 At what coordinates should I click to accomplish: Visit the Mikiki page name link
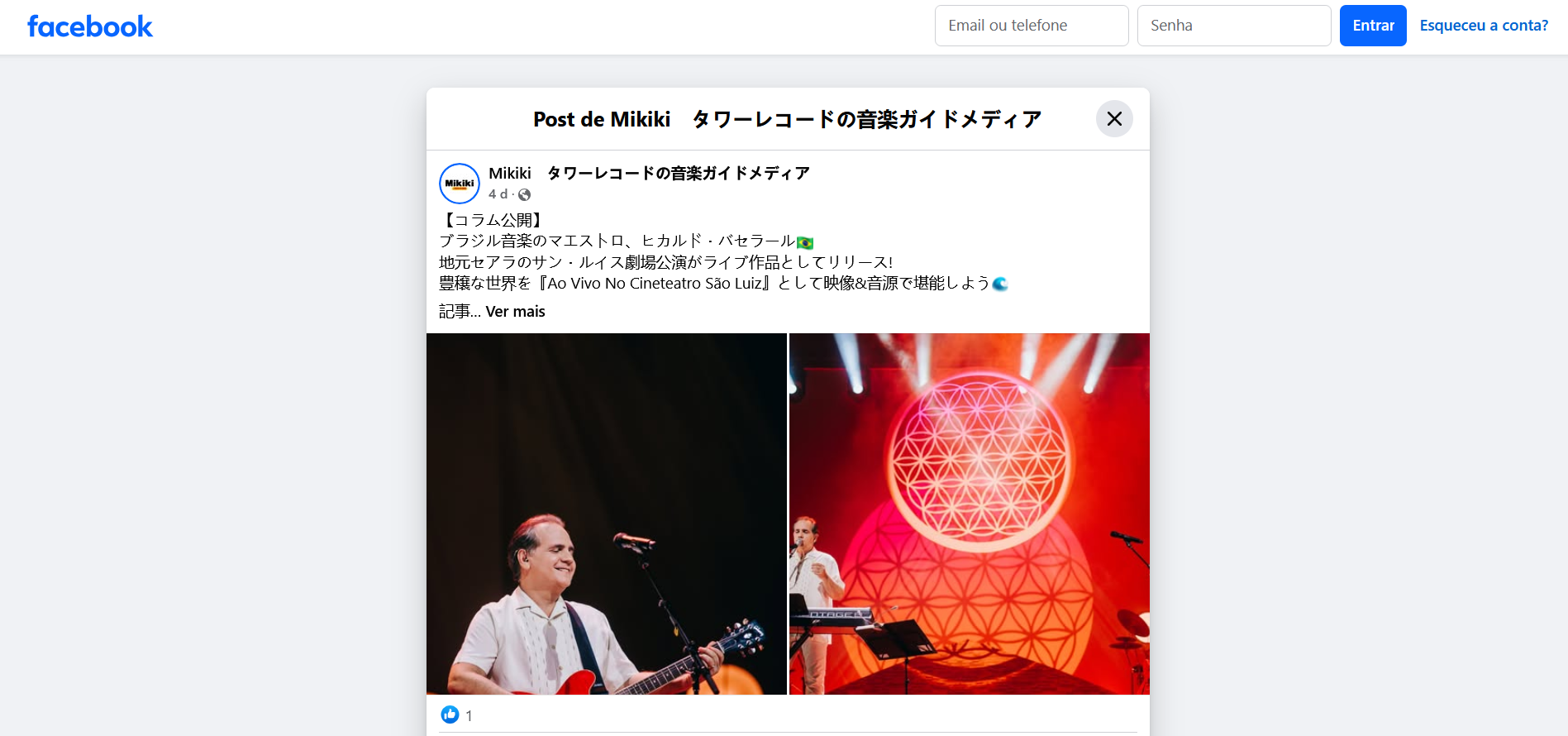pyautogui.click(x=649, y=173)
